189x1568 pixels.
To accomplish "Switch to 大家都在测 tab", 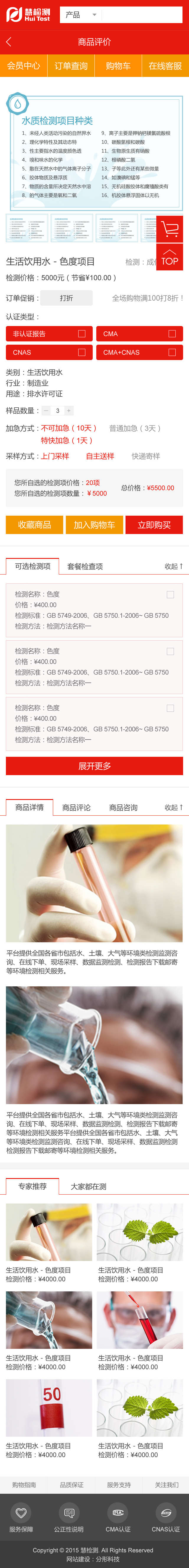I will coord(88,1186).
